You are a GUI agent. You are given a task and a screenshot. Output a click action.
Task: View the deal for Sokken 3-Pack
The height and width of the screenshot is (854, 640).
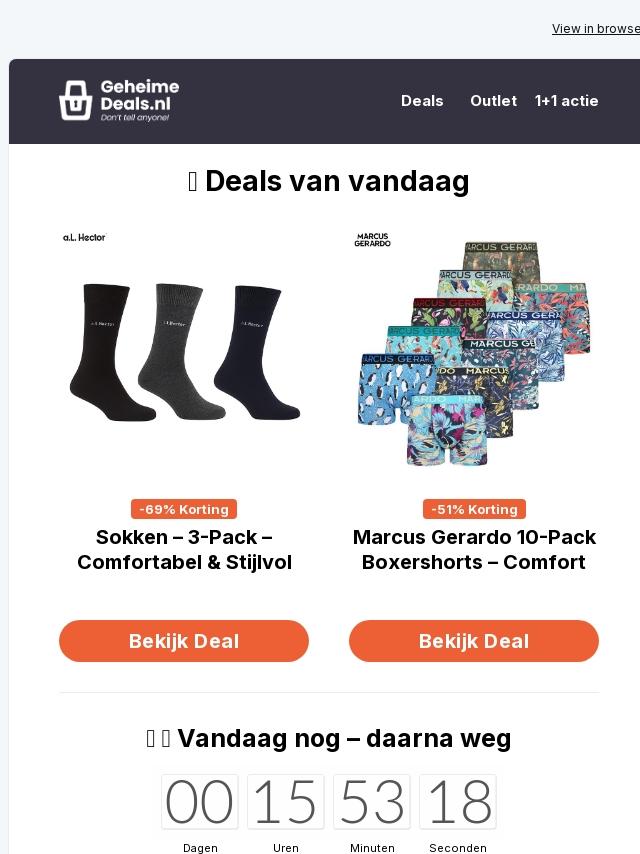click(184, 641)
